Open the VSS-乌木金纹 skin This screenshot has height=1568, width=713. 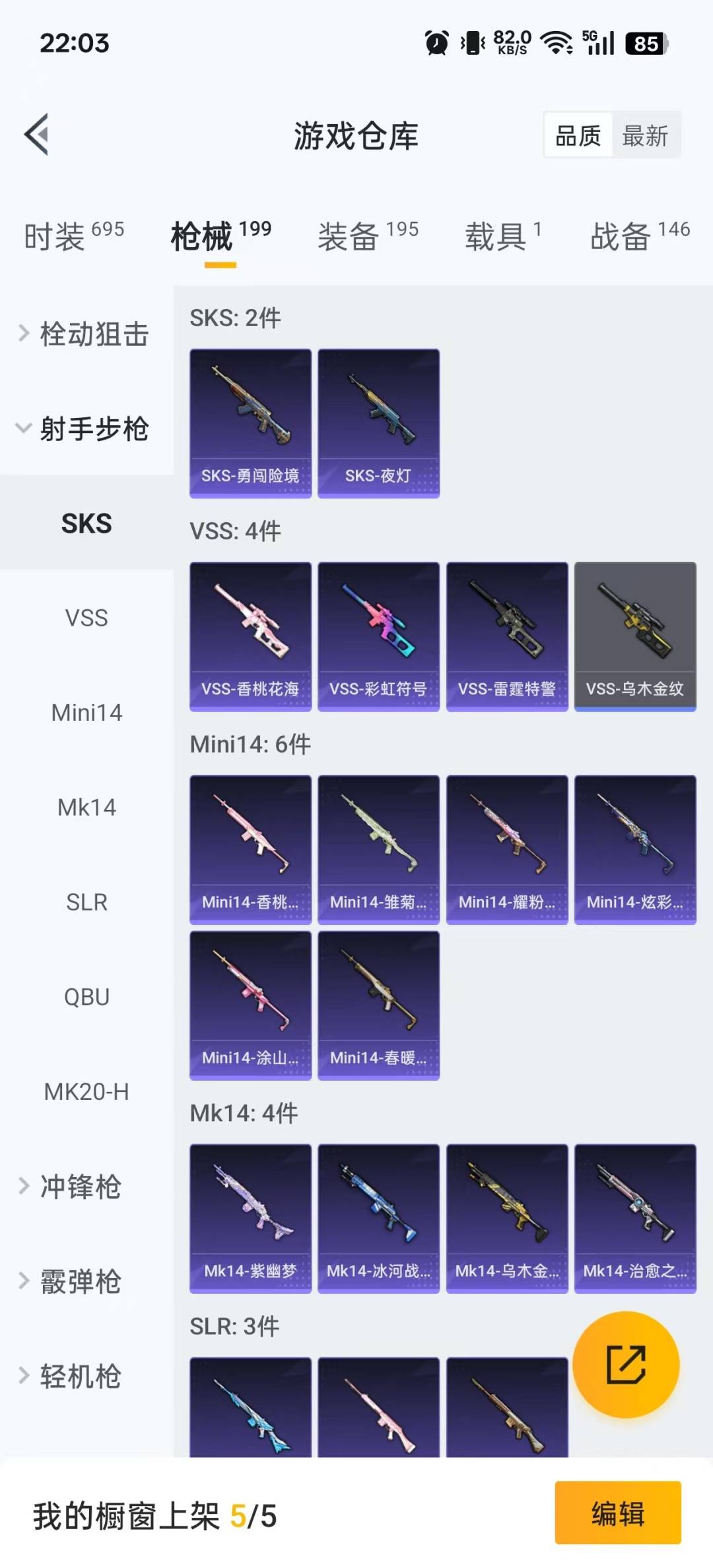(635, 636)
